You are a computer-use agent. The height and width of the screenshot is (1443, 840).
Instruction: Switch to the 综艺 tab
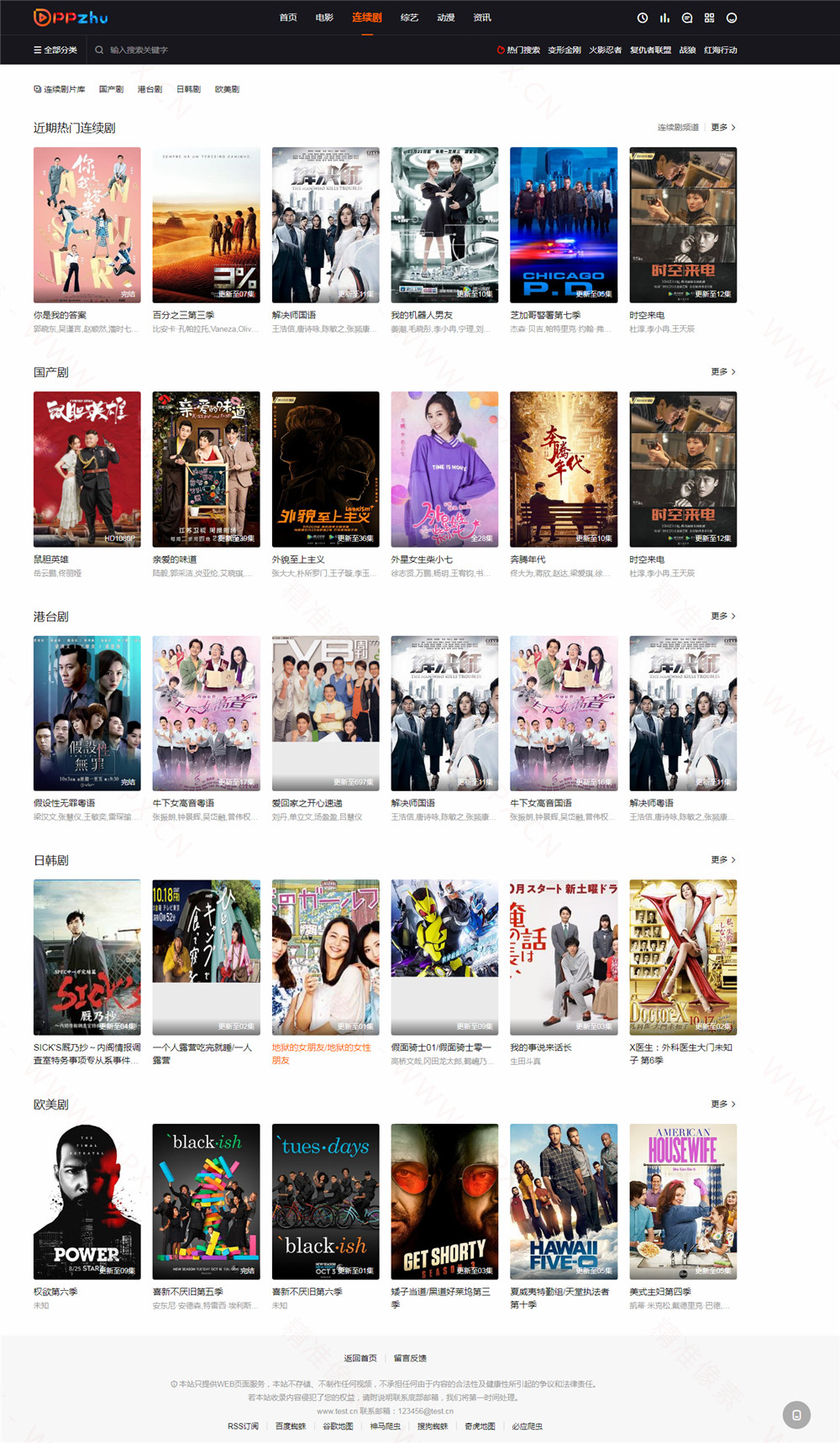pos(409,18)
